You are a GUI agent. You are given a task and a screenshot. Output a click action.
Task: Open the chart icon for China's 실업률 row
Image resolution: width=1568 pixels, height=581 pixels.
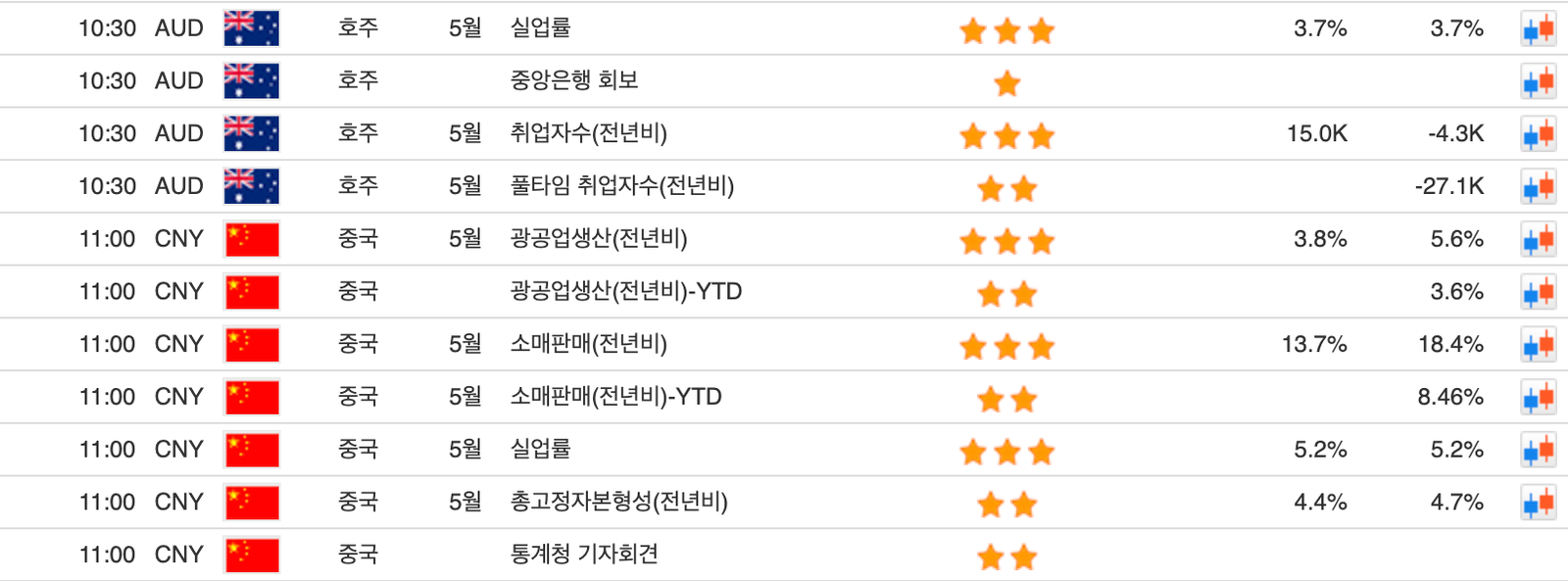click(x=1539, y=451)
